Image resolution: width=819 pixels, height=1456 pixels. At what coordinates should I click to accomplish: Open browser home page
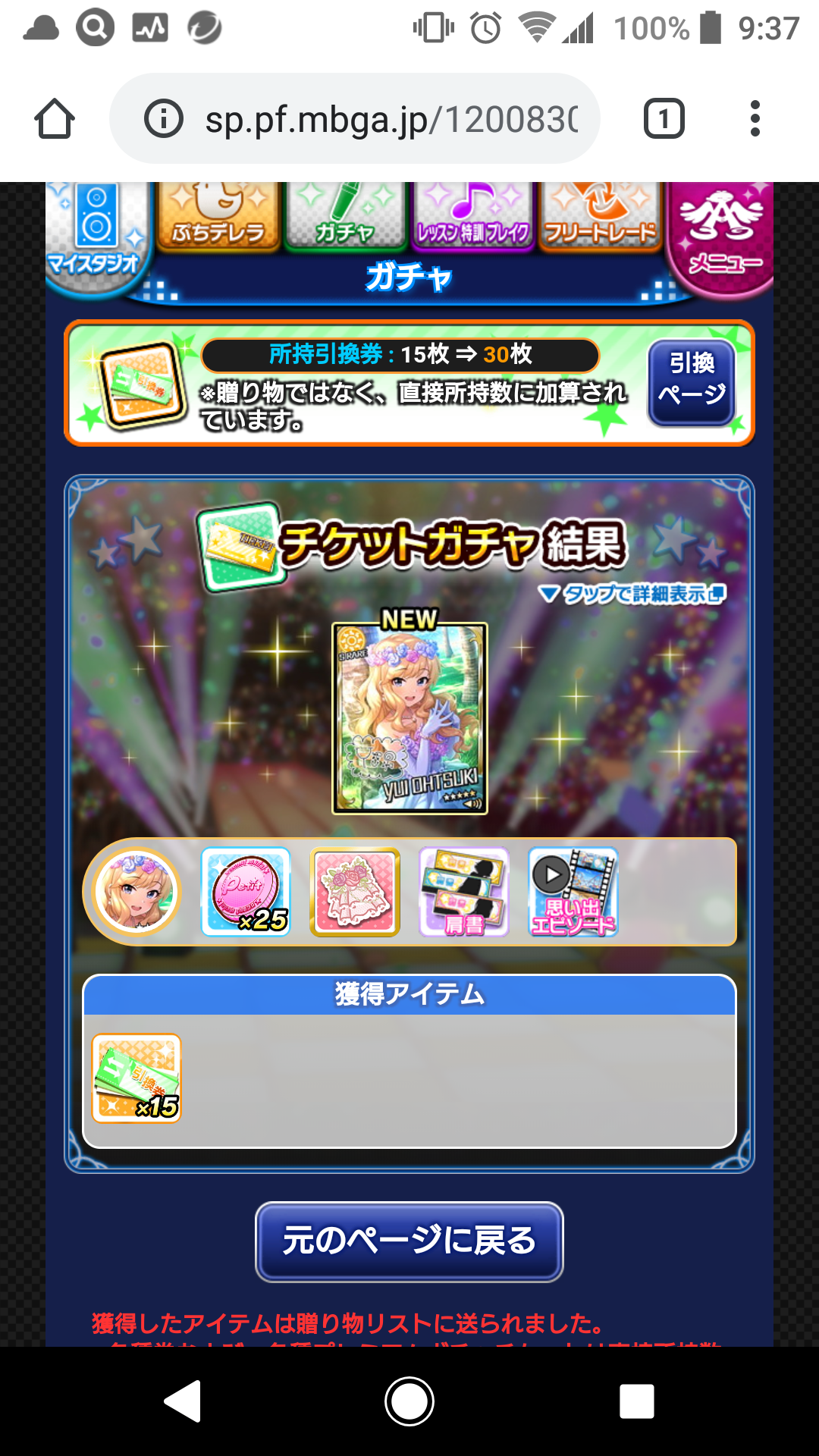click(55, 119)
